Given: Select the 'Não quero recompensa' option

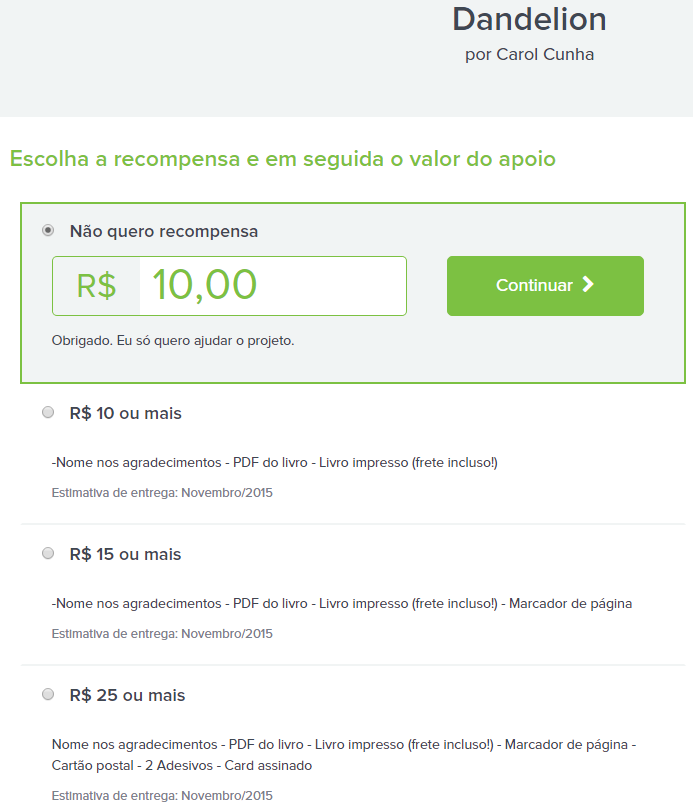Looking at the screenshot, I should point(48,231).
